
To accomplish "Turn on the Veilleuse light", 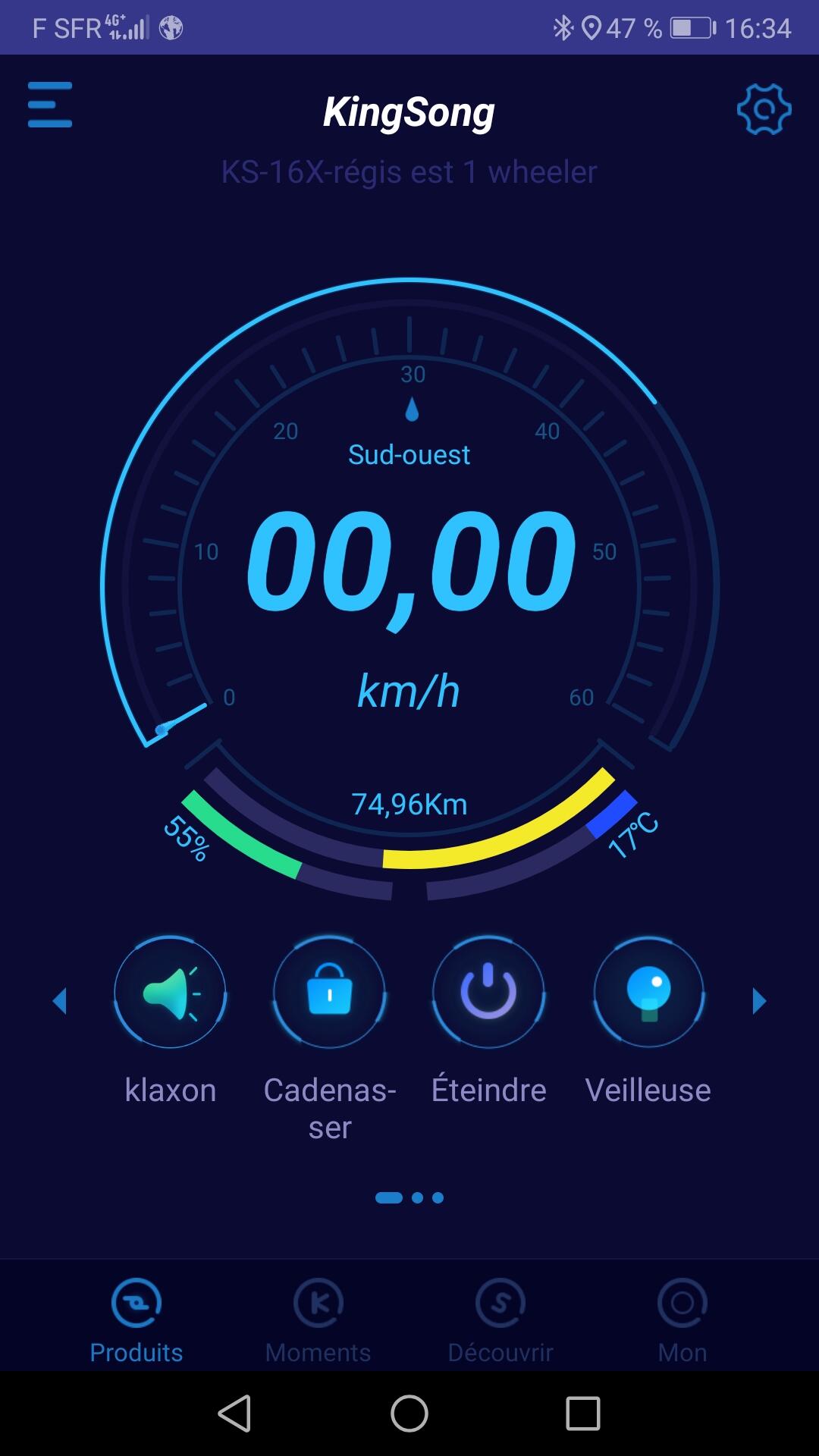I will coord(648,993).
